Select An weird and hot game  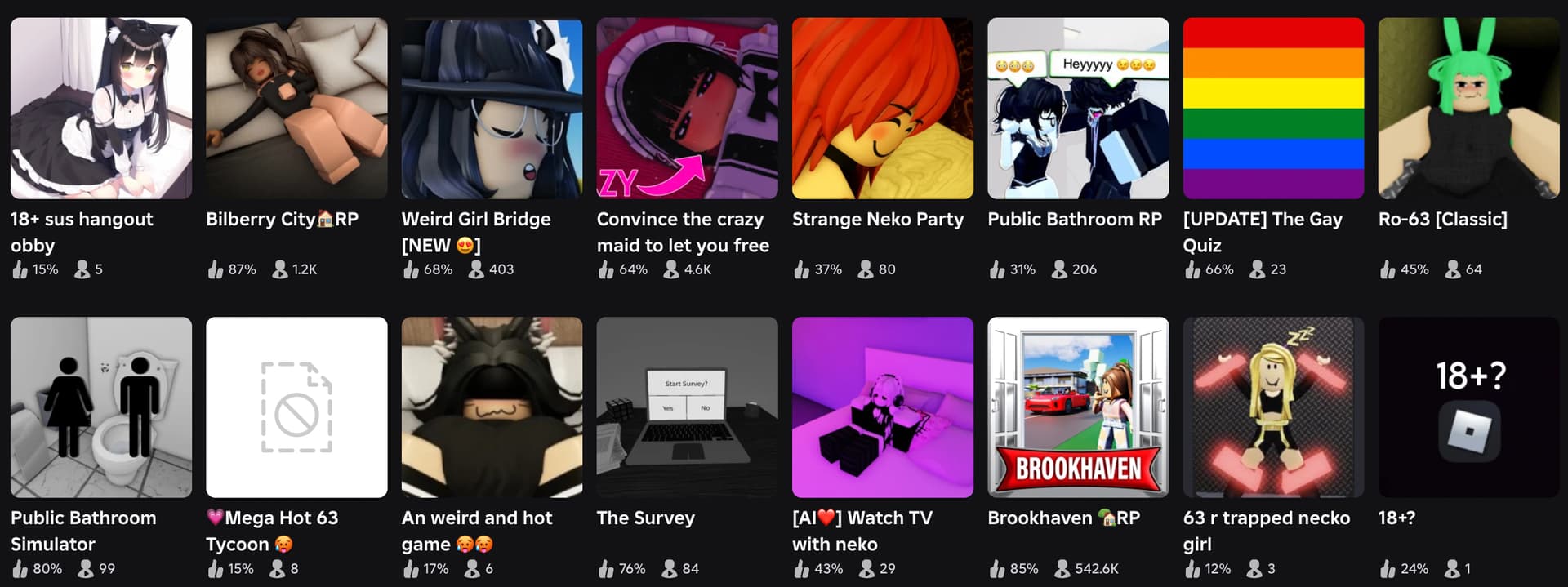[492, 407]
